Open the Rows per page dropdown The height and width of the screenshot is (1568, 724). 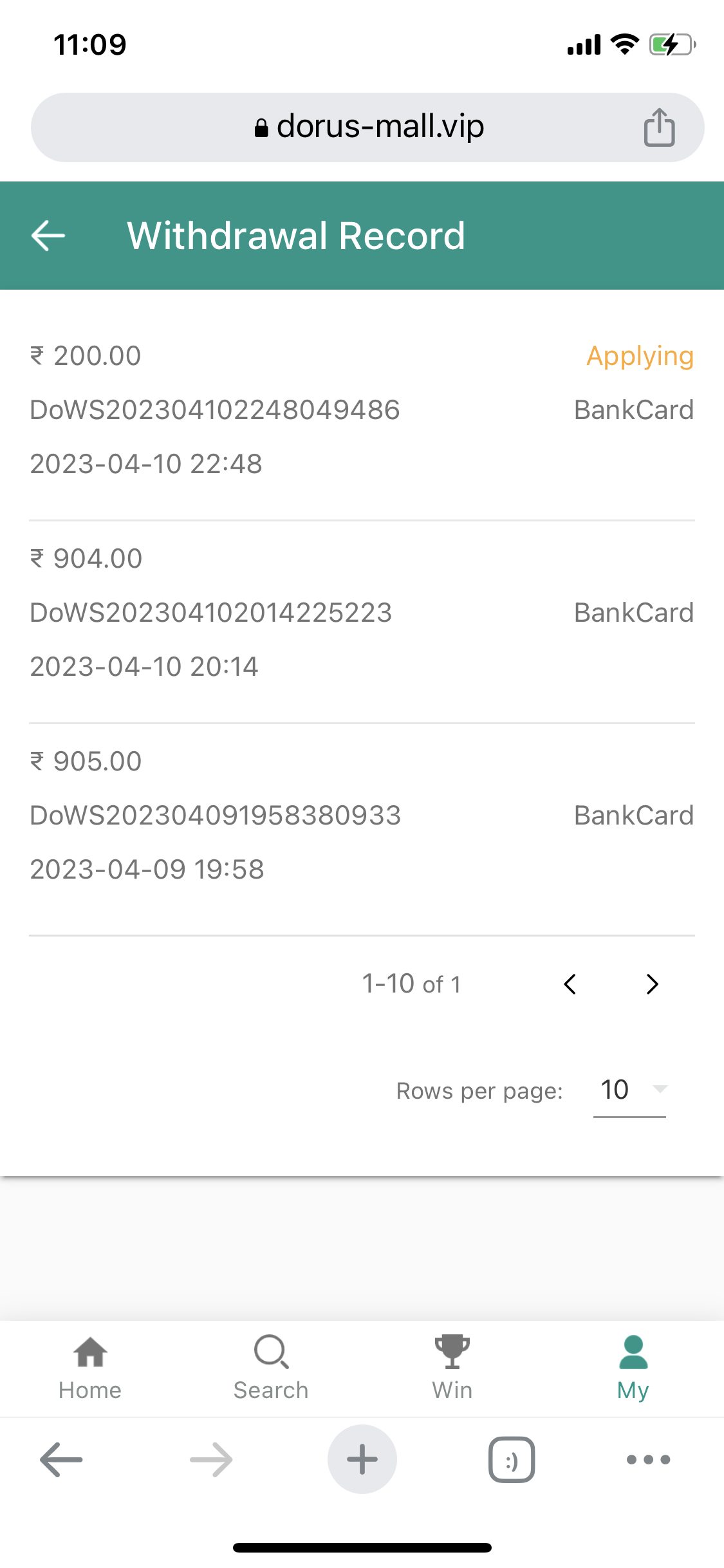pyautogui.click(x=629, y=1090)
